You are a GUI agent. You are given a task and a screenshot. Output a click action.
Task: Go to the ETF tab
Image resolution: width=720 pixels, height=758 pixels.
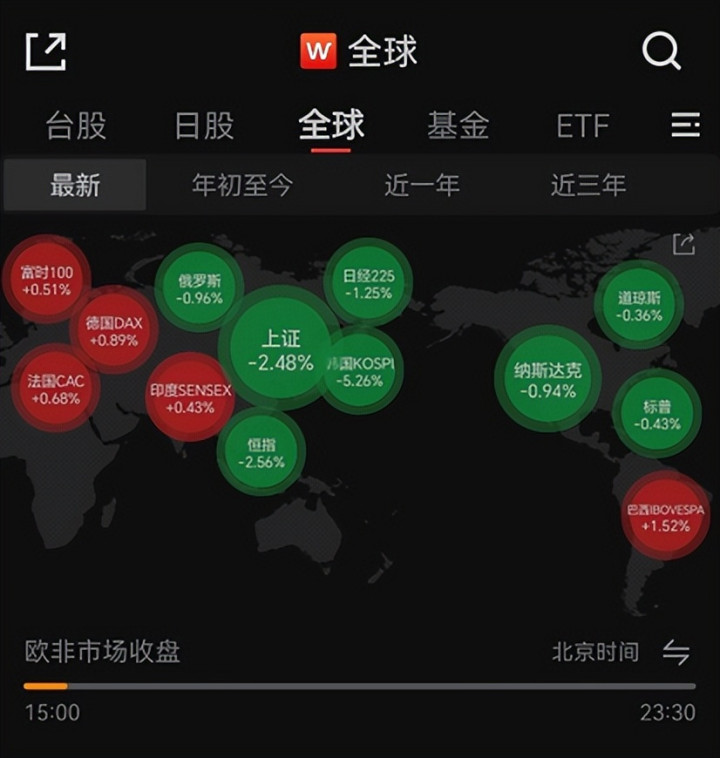tap(582, 126)
